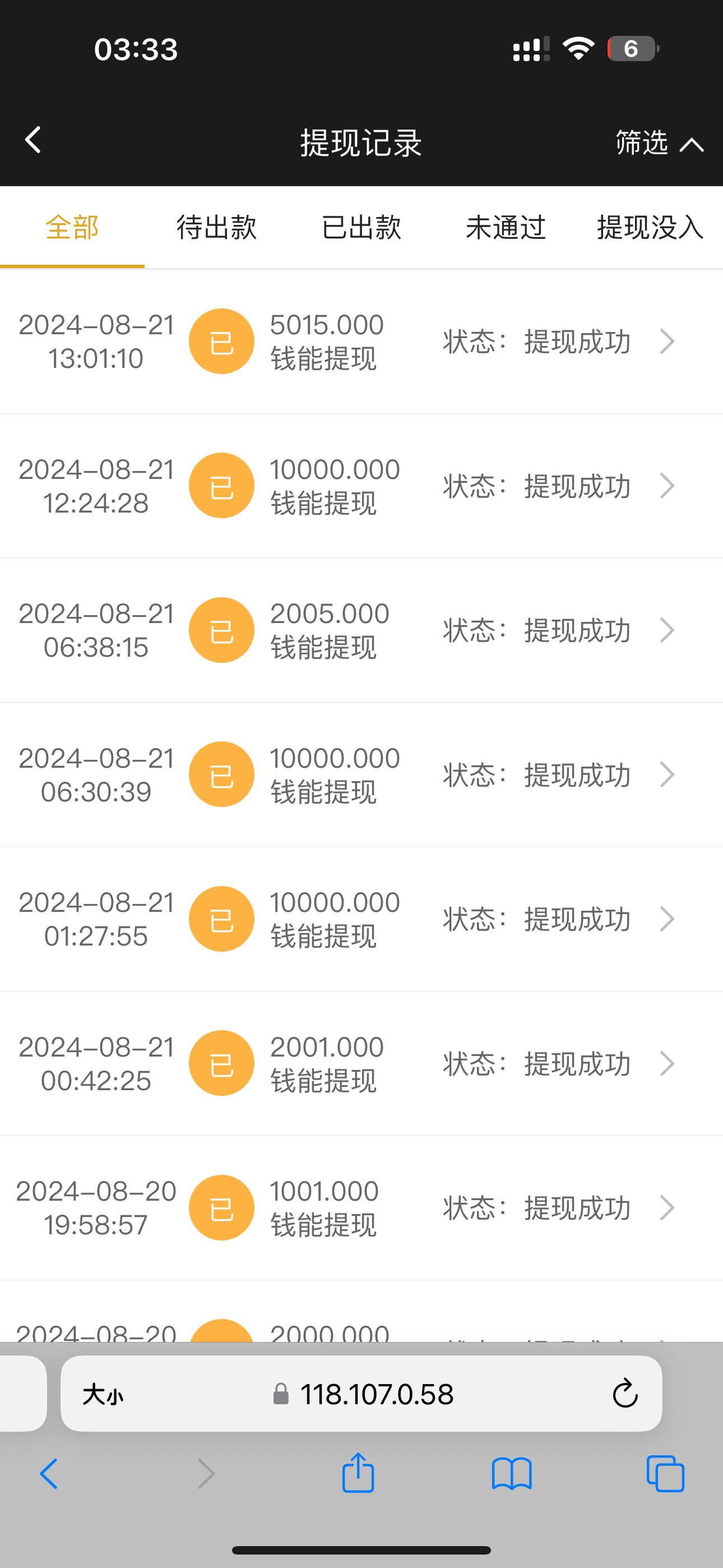Switch to the 提现没入 tab

650,228
